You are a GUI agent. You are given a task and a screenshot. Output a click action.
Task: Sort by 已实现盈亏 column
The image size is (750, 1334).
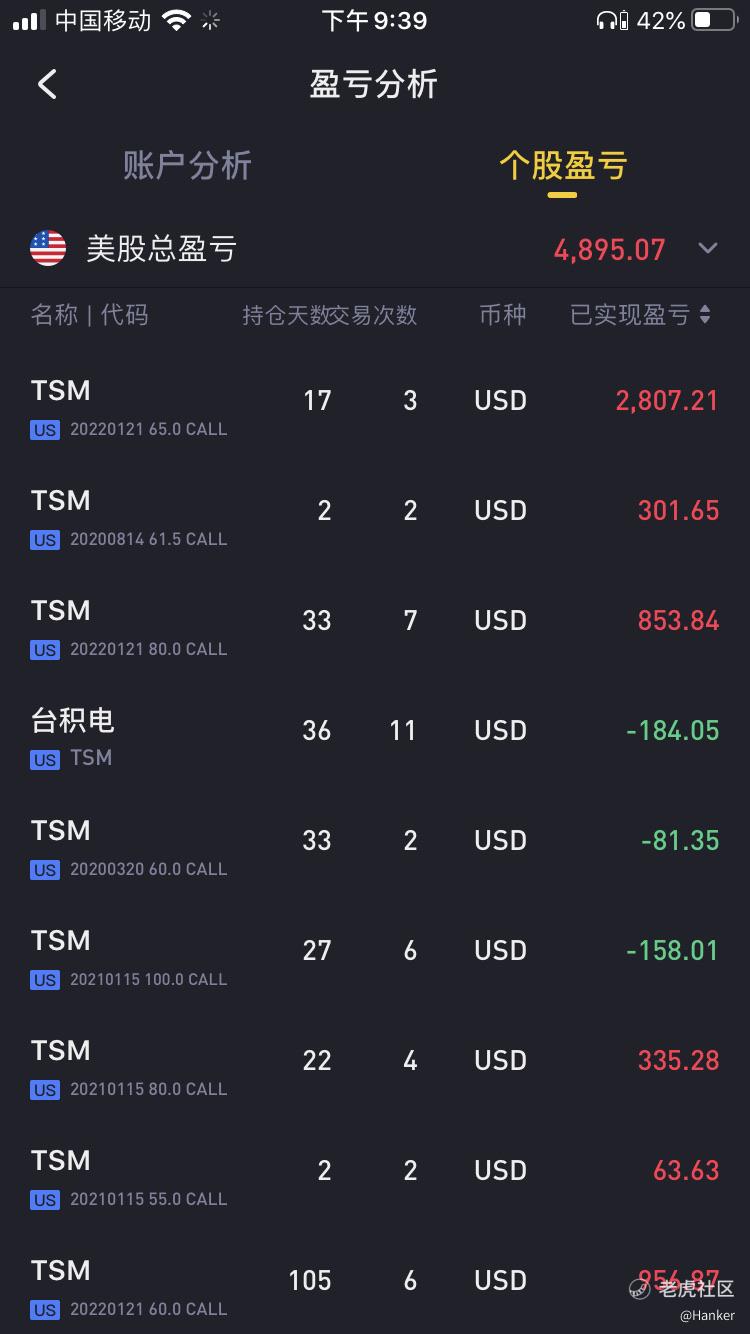640,315
